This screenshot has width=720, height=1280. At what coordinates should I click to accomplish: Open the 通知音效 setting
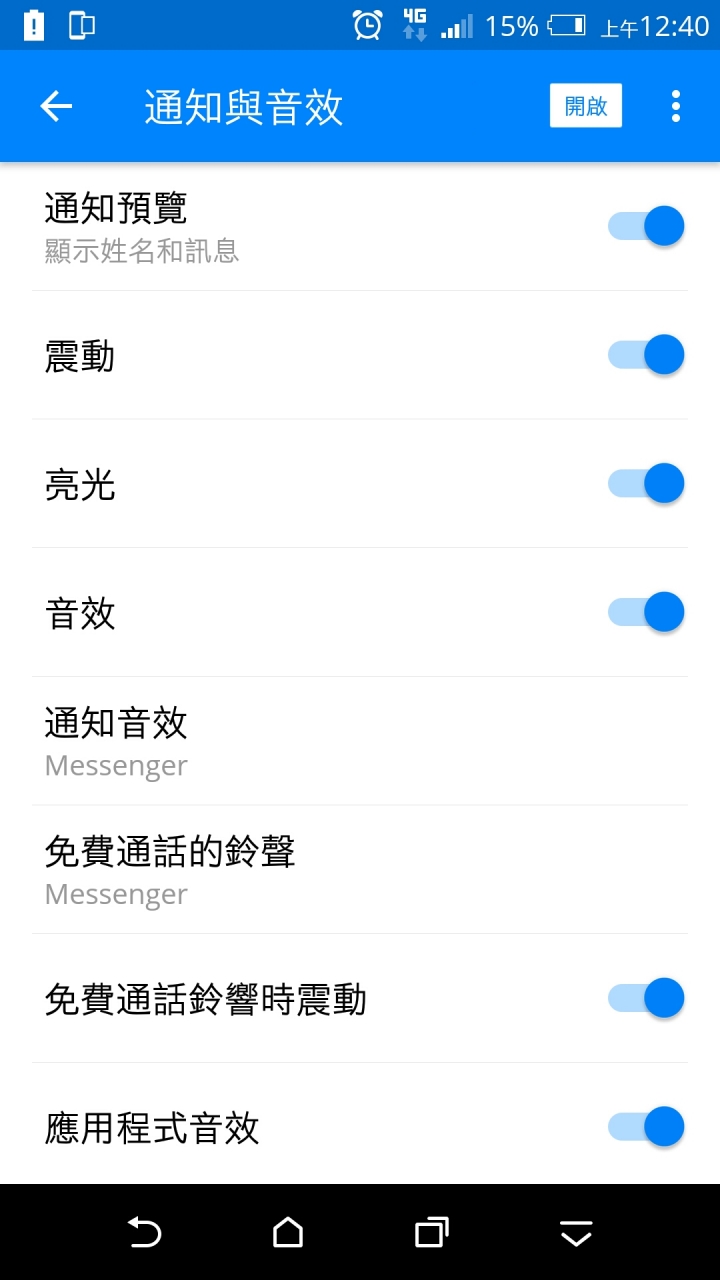(x=360, y=741)
